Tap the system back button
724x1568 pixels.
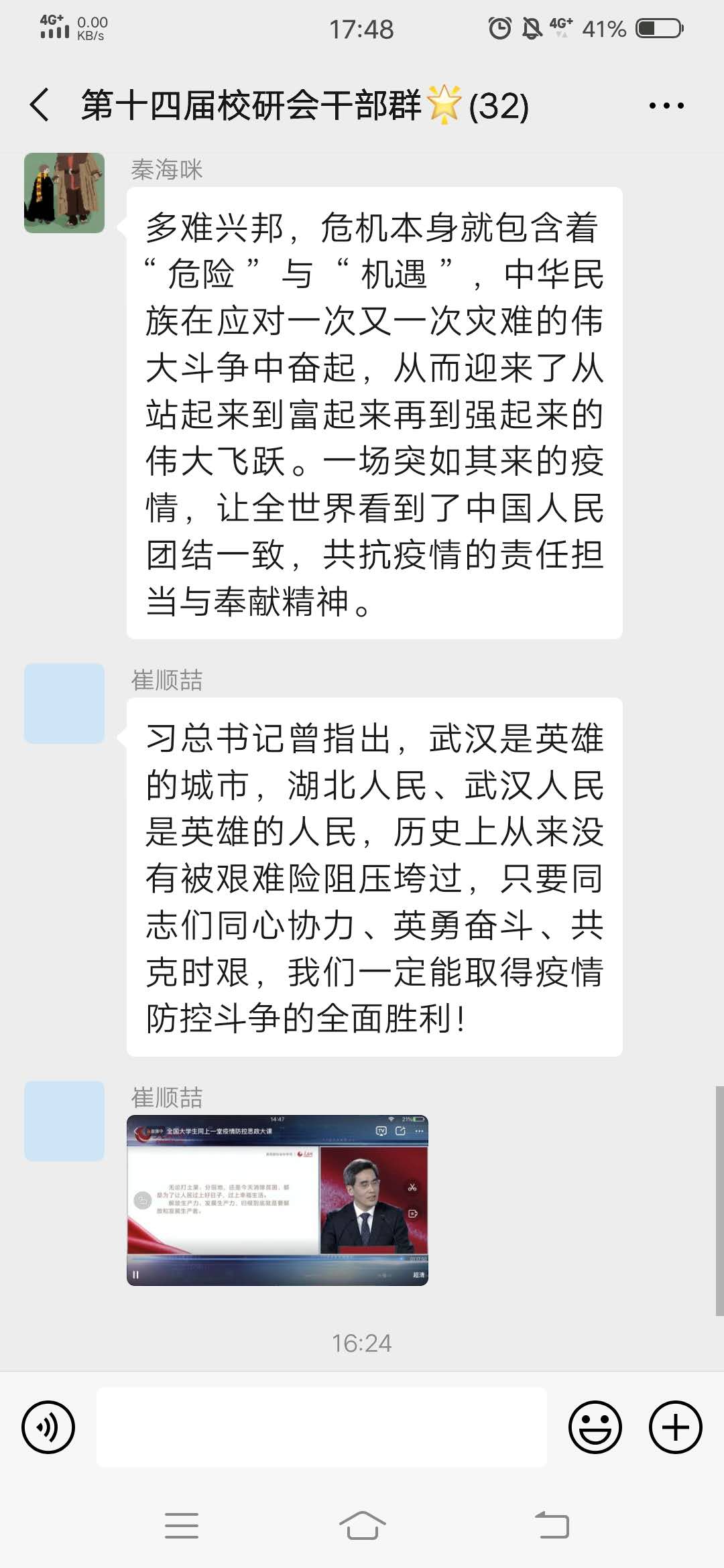(552, 1525)
